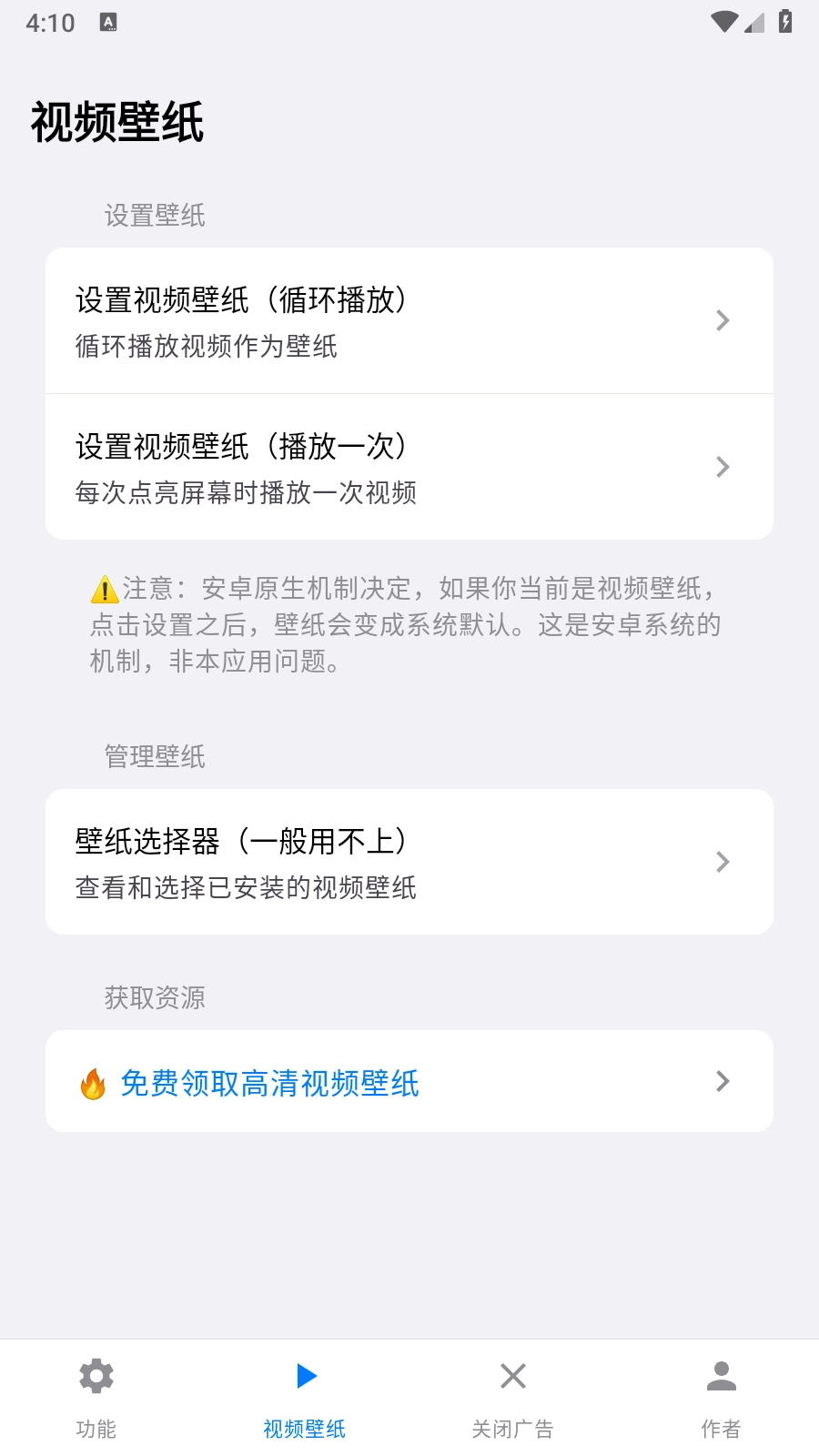Click the chevron beside 免费领取高清视频壁纸
The width and height of the screenshot is (819, 1456).
pyautogui.click(x=723, y=1081)
